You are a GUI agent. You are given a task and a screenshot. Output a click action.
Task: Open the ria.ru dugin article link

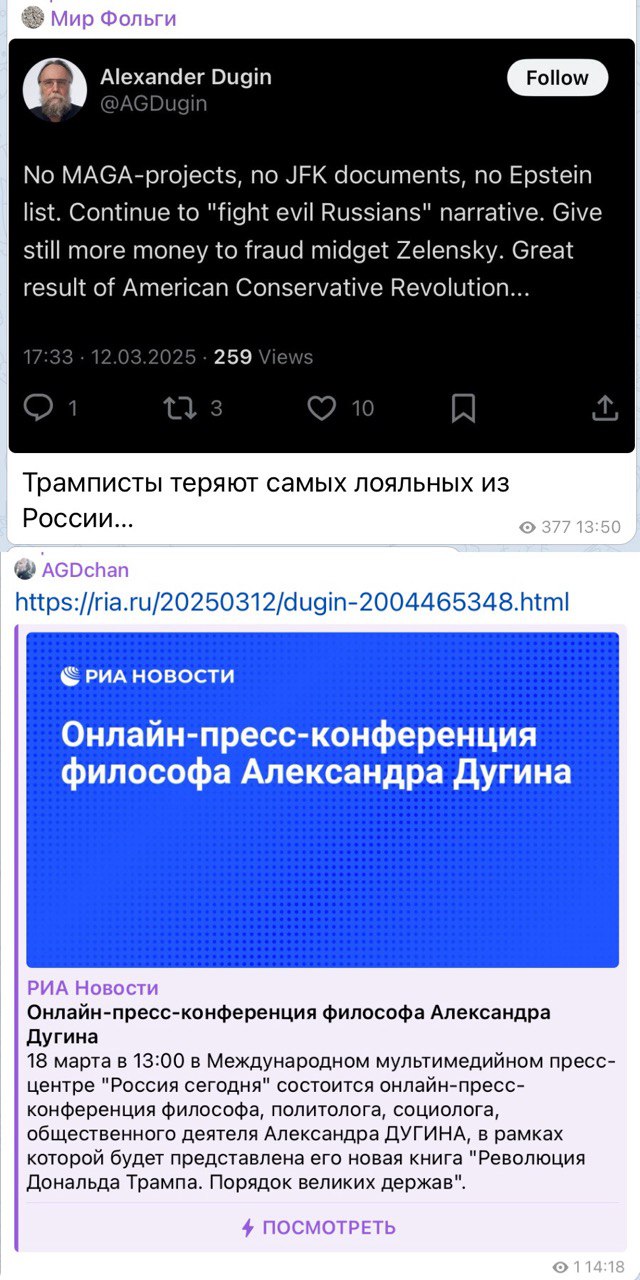[292, 602]
